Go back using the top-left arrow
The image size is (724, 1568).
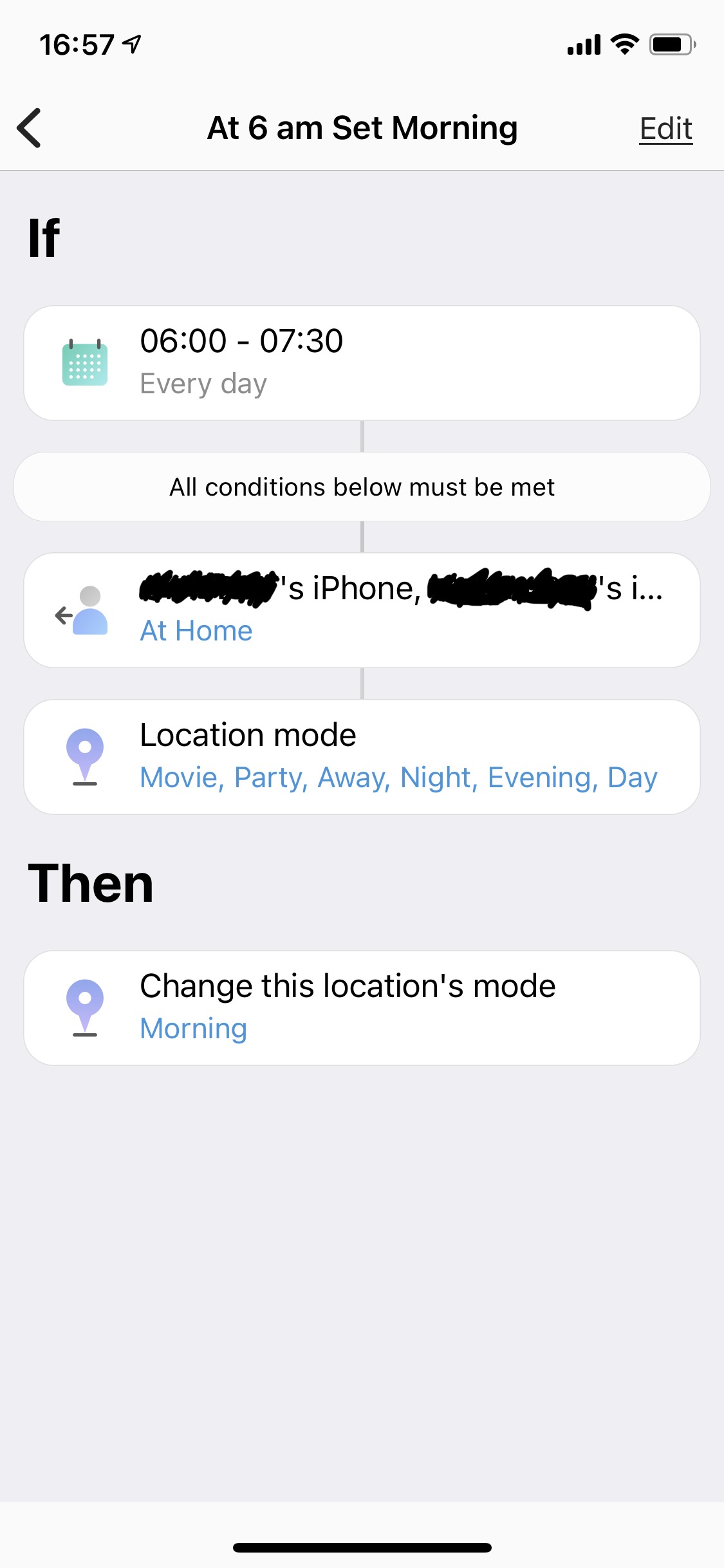coord(30,128)
